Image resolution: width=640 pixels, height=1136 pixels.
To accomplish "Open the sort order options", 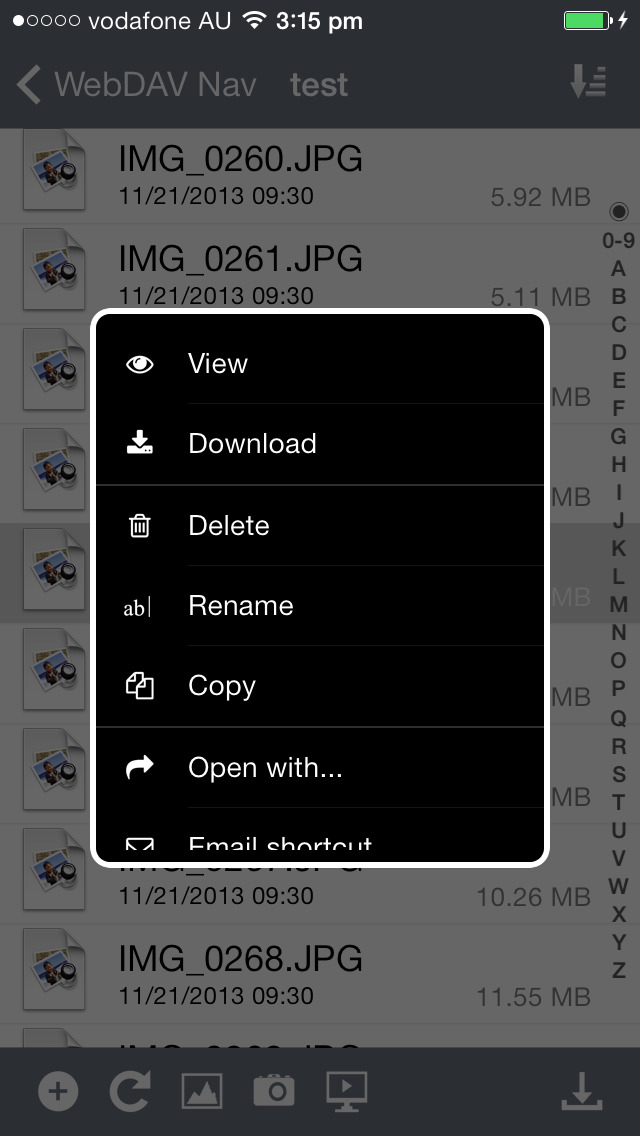I will (588, 84).
